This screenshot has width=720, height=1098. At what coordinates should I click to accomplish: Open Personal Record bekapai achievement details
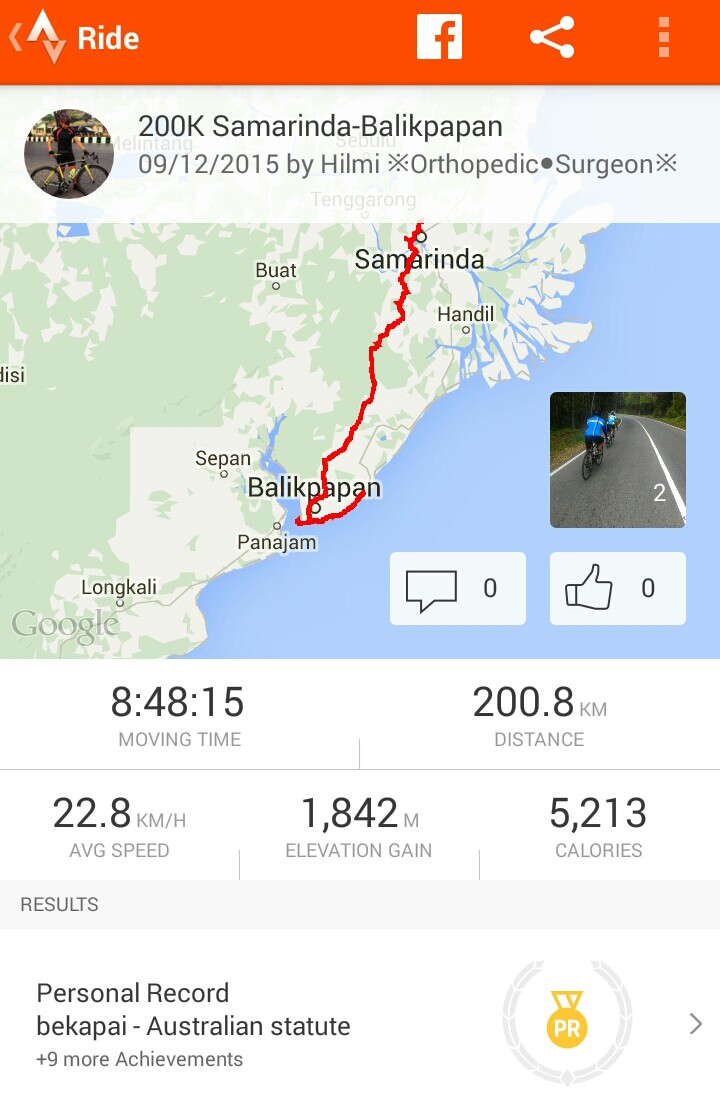pyautogui.click(x=360, y=1024)
